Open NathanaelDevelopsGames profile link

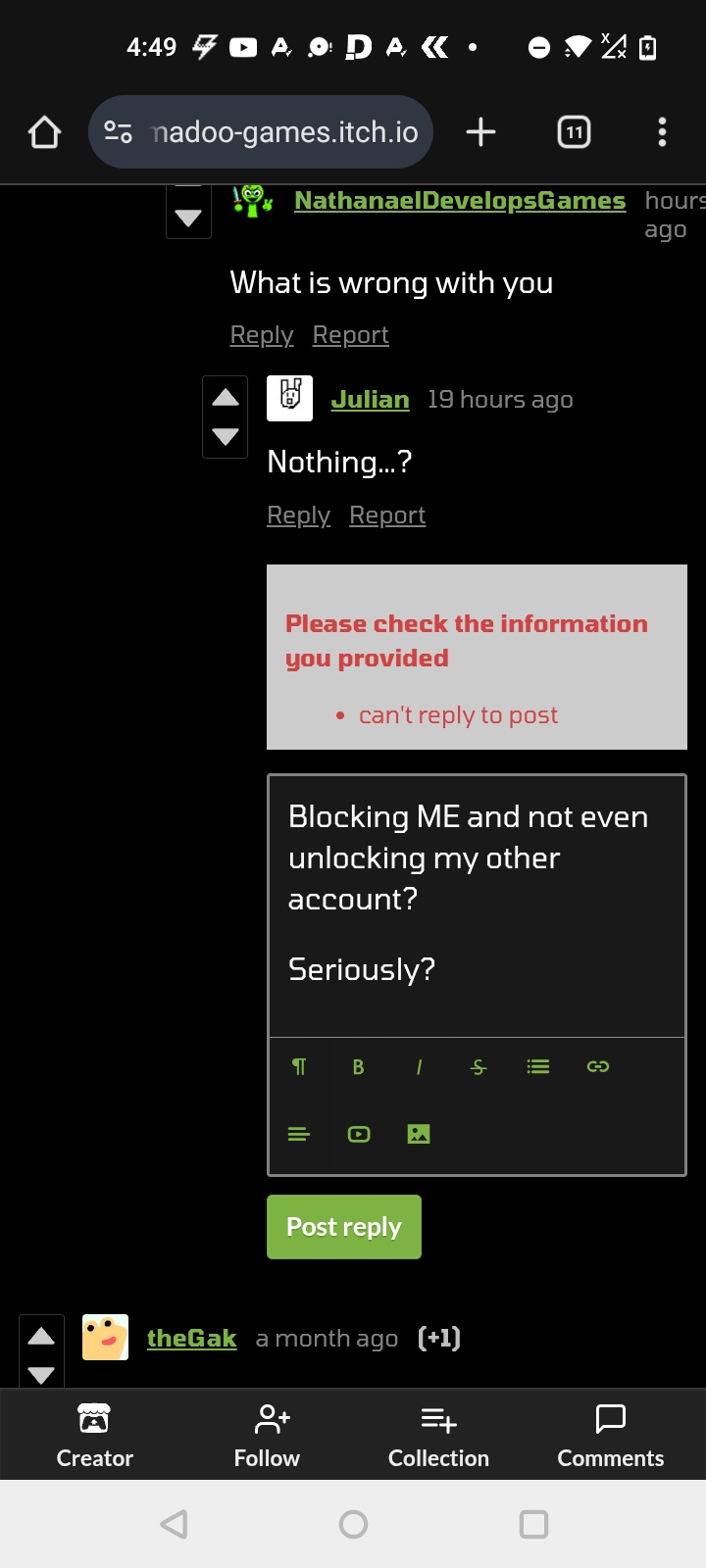459,201
